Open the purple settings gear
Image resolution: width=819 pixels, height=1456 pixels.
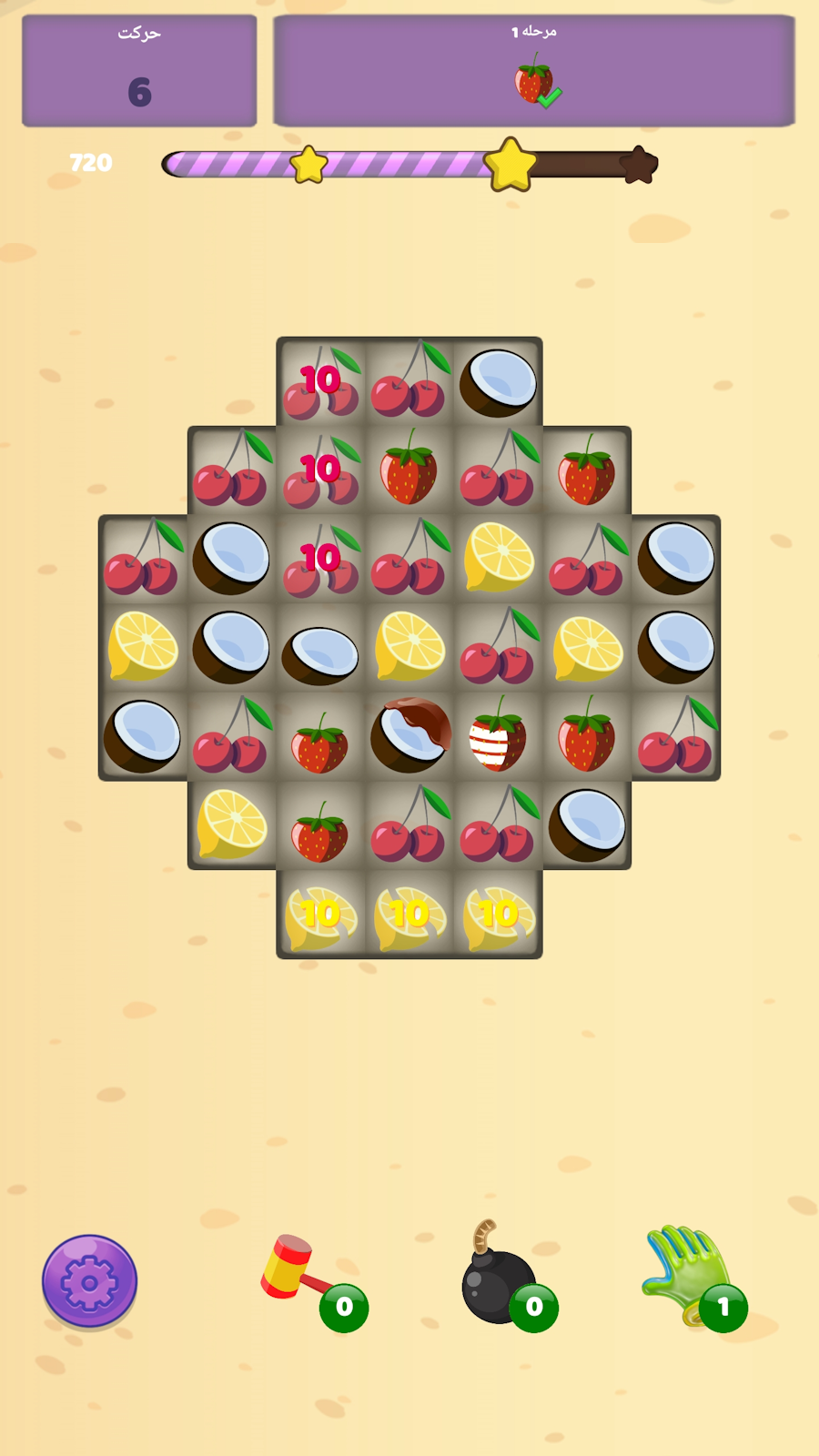pyautogui.click(x=88, y=1280)
